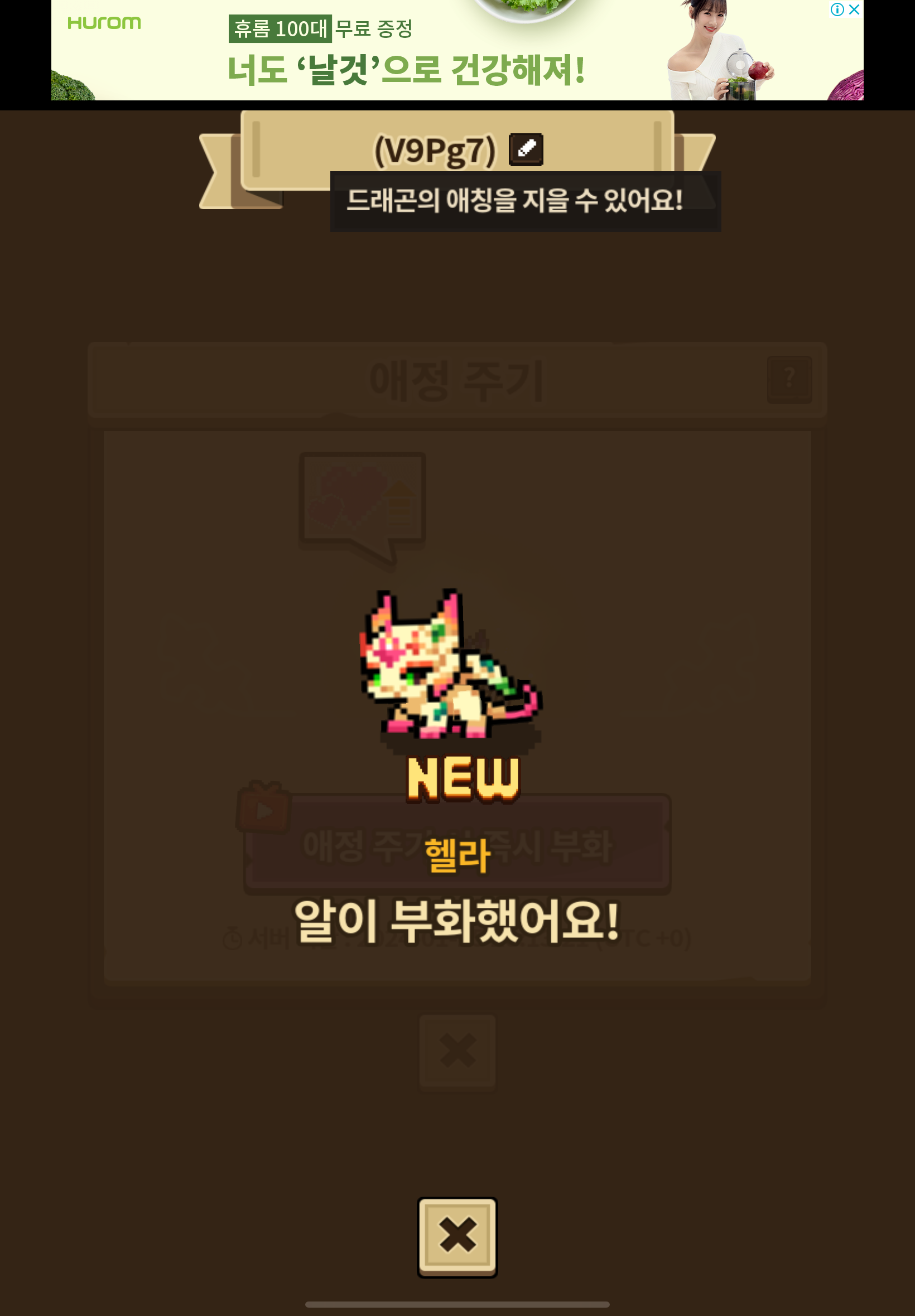Tap the pencil icon to edit dragon nickname
Viewport: 915px width, 1316px height.
pos(526,149)
